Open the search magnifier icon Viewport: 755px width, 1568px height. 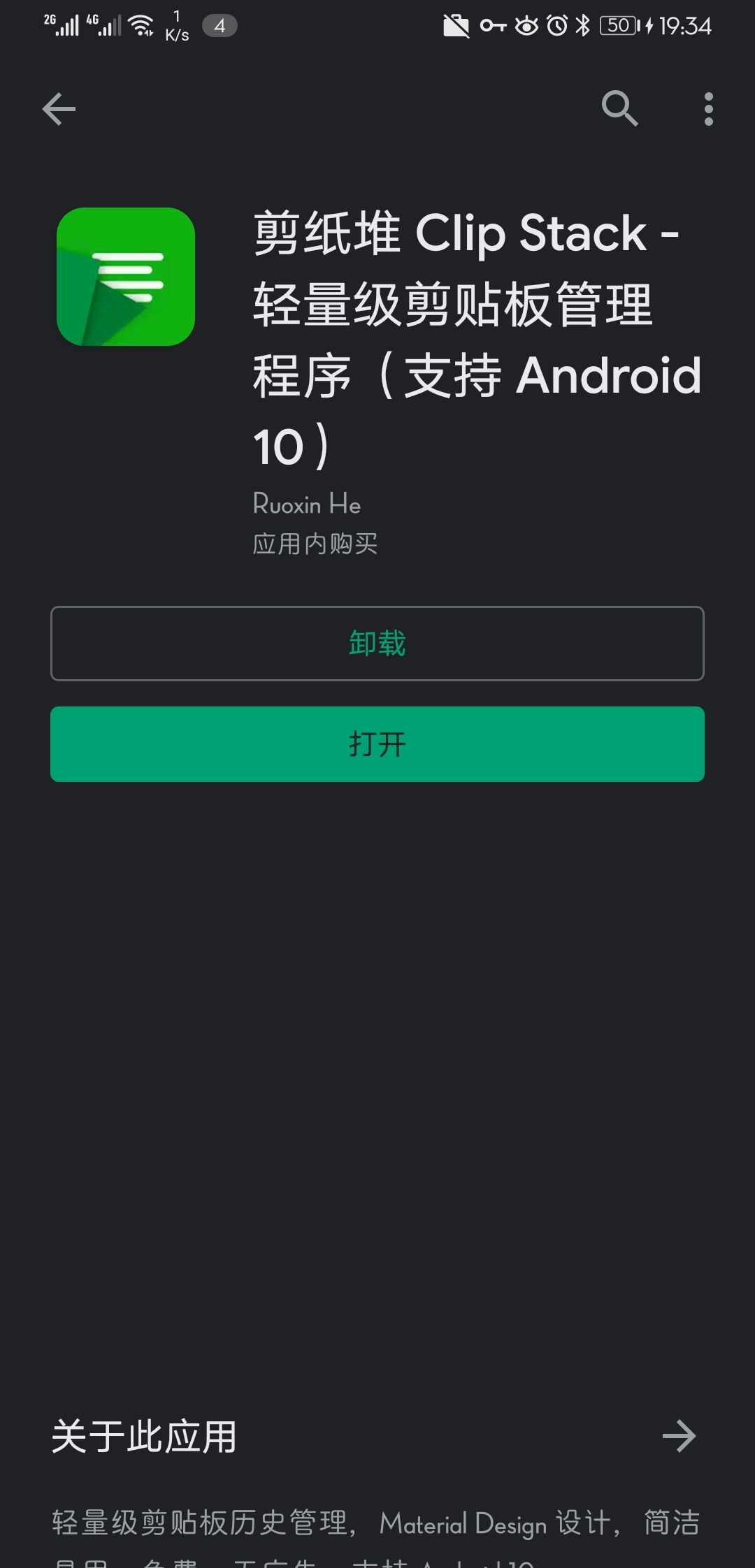619,109
